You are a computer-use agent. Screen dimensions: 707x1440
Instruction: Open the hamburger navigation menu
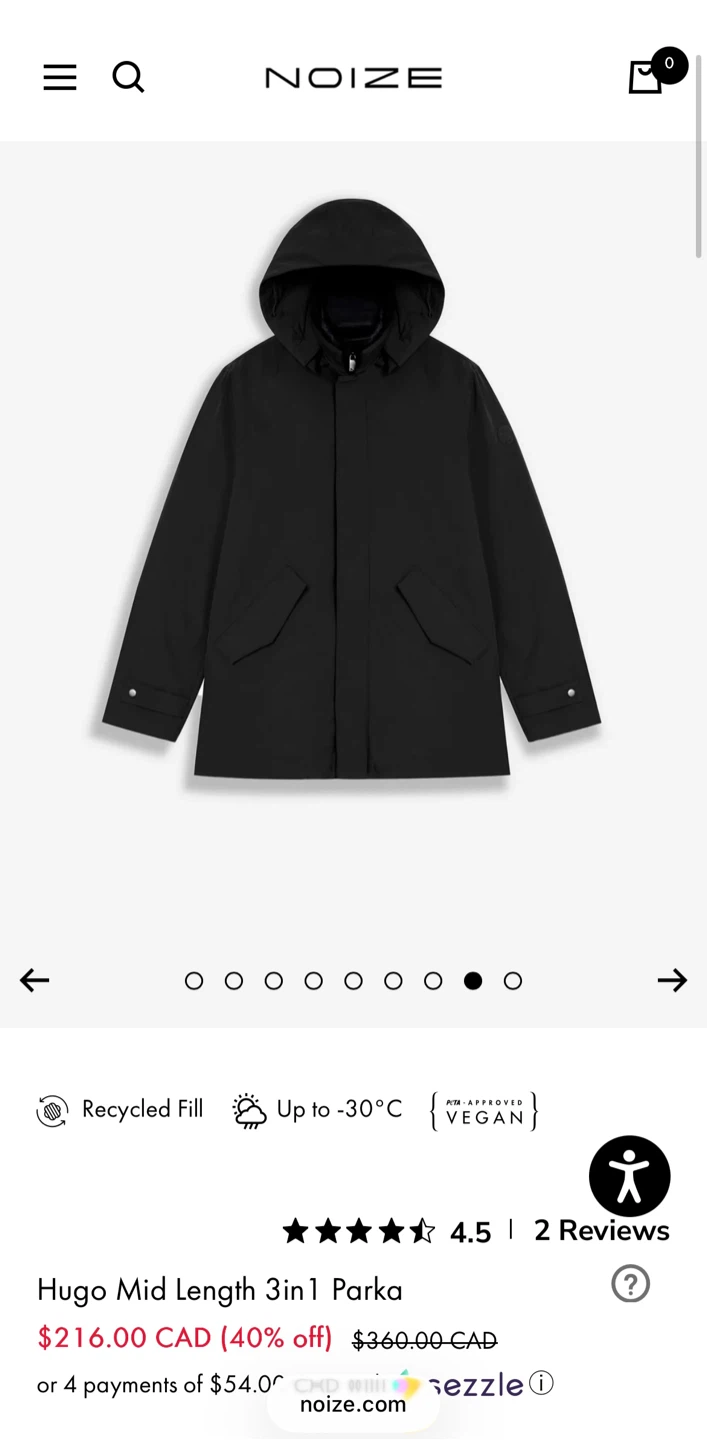coord(60,77)
